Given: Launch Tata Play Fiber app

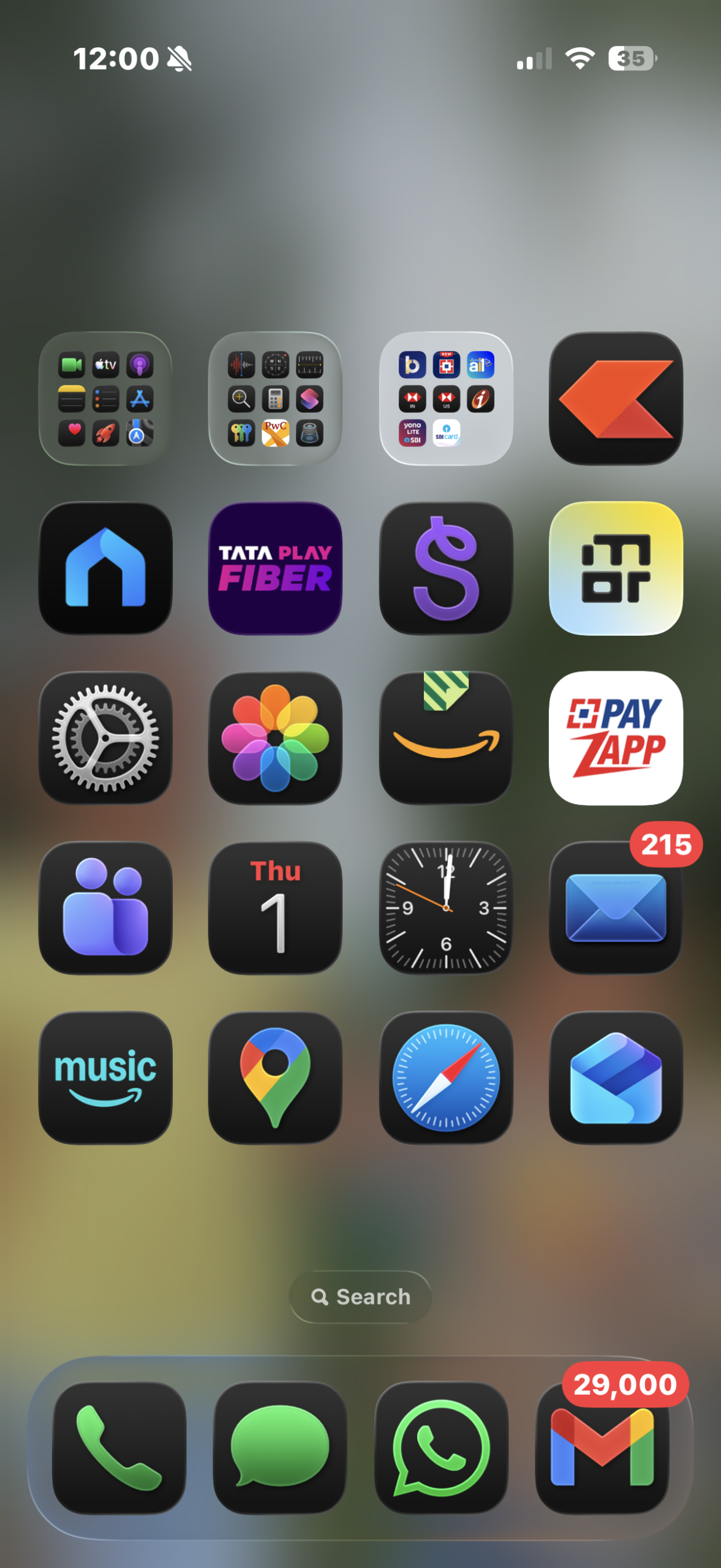Looking at the screenshot, I should (x=275, y=568).
